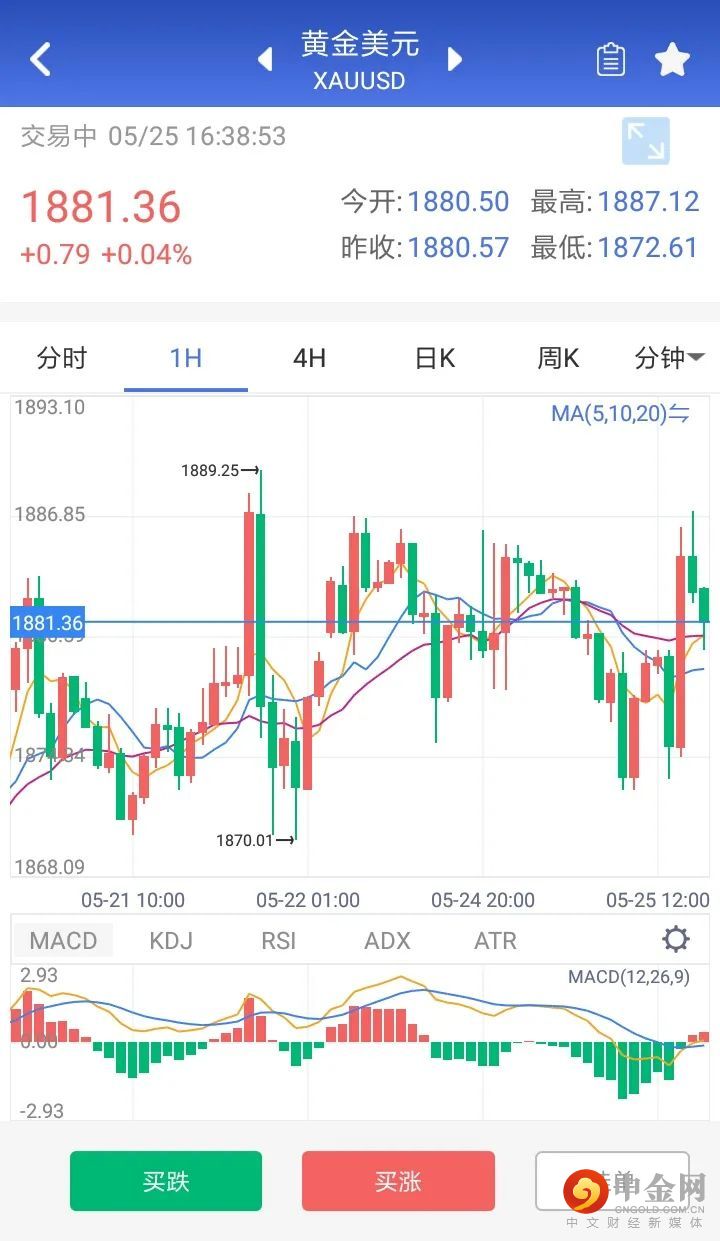Tap the green 买跌 sell button
Viewport: 720px width, 1241px height.
(x=166, y=1181)
